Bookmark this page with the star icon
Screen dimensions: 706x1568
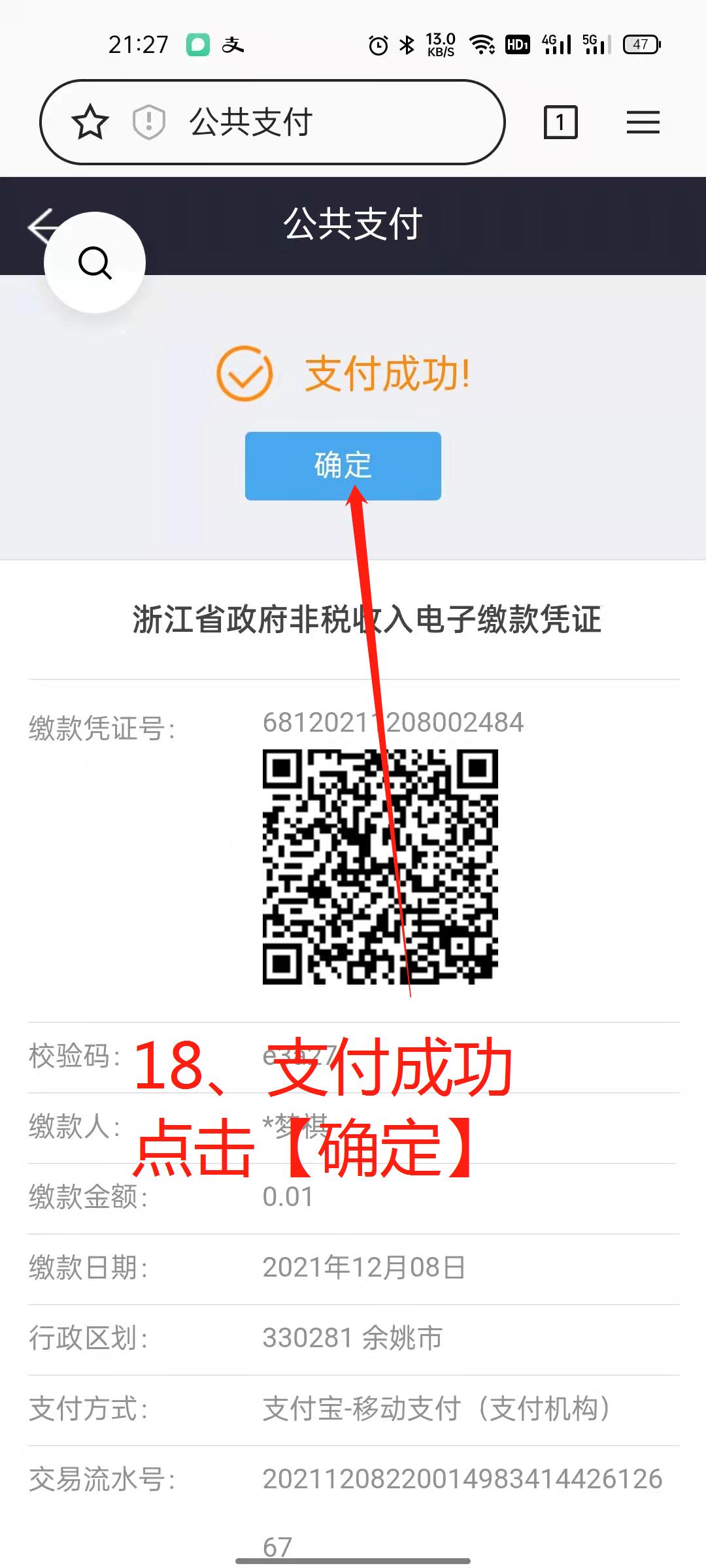pyautogui.click(x=90, y=122)
